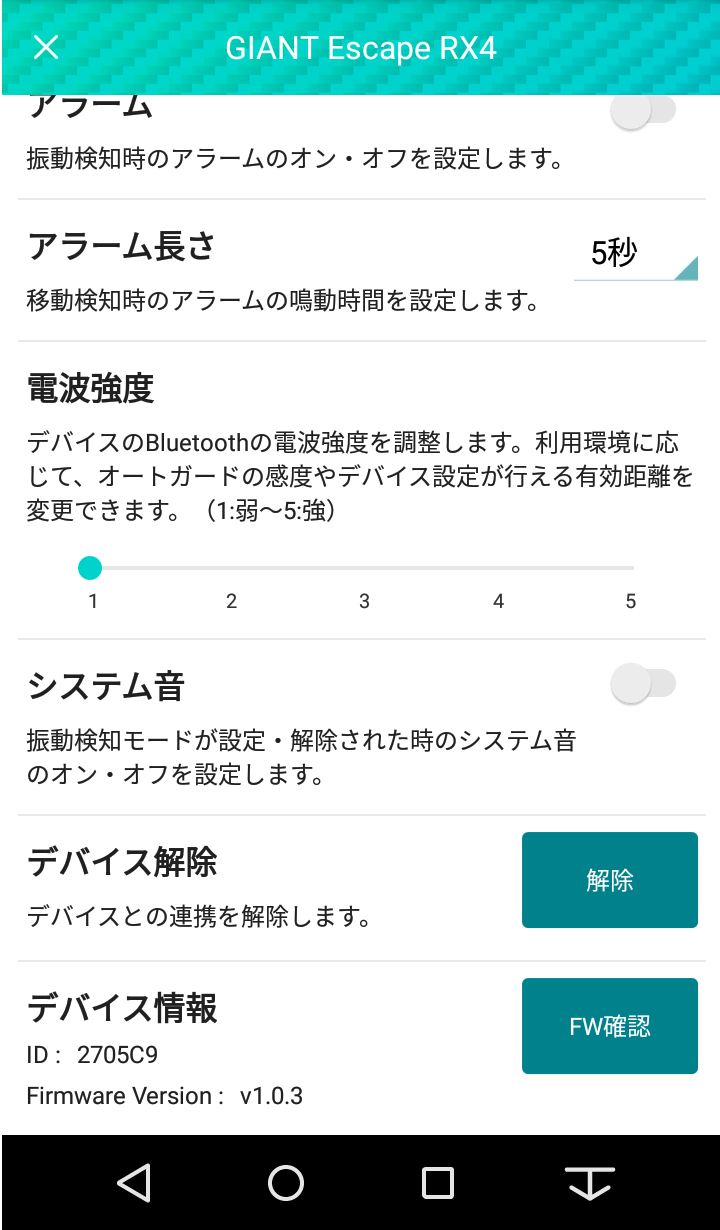Tap the 解除 button to unlink device

(x=610, y=880)
